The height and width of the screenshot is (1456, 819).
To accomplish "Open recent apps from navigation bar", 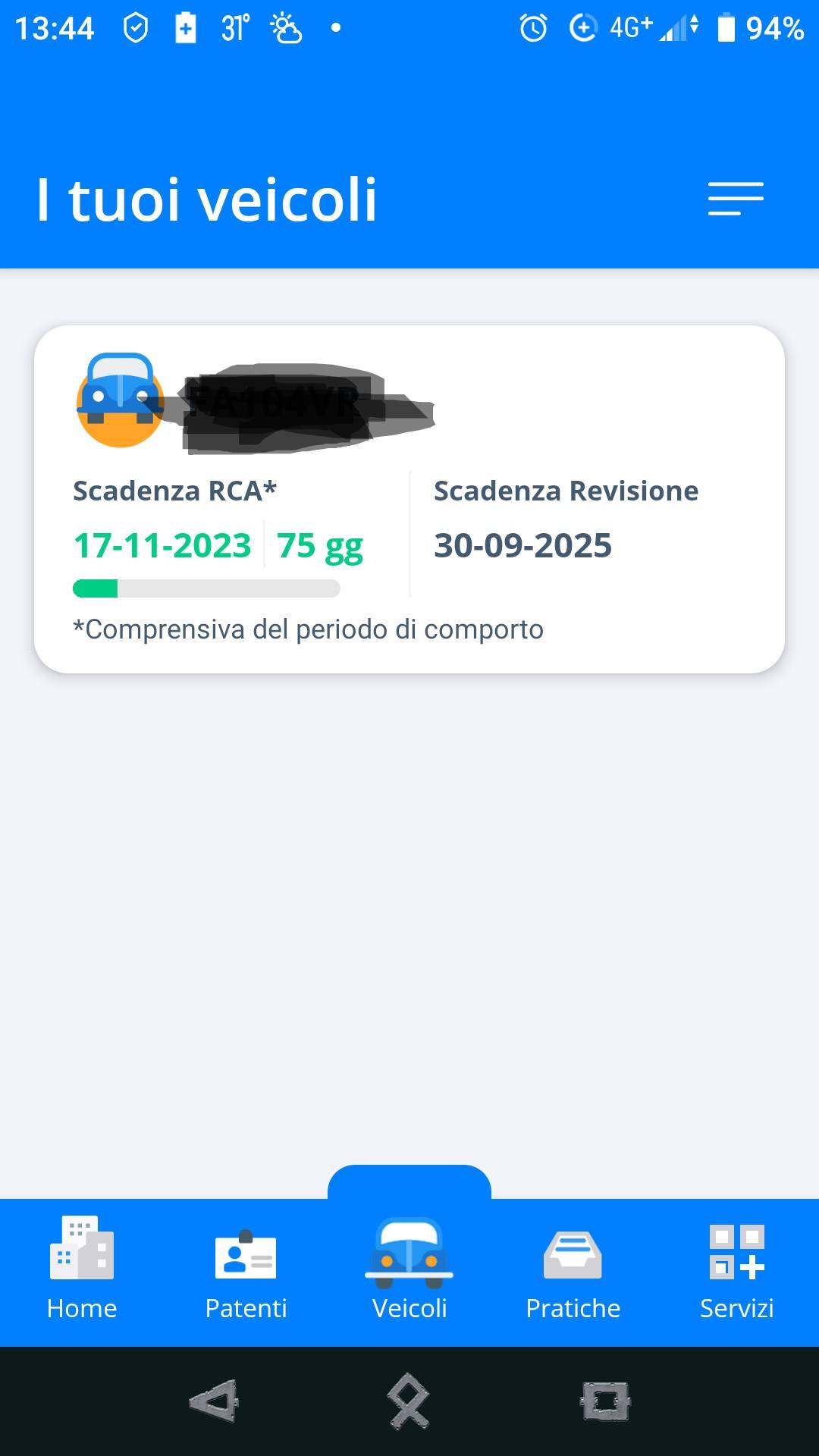I will [605, 1401].
